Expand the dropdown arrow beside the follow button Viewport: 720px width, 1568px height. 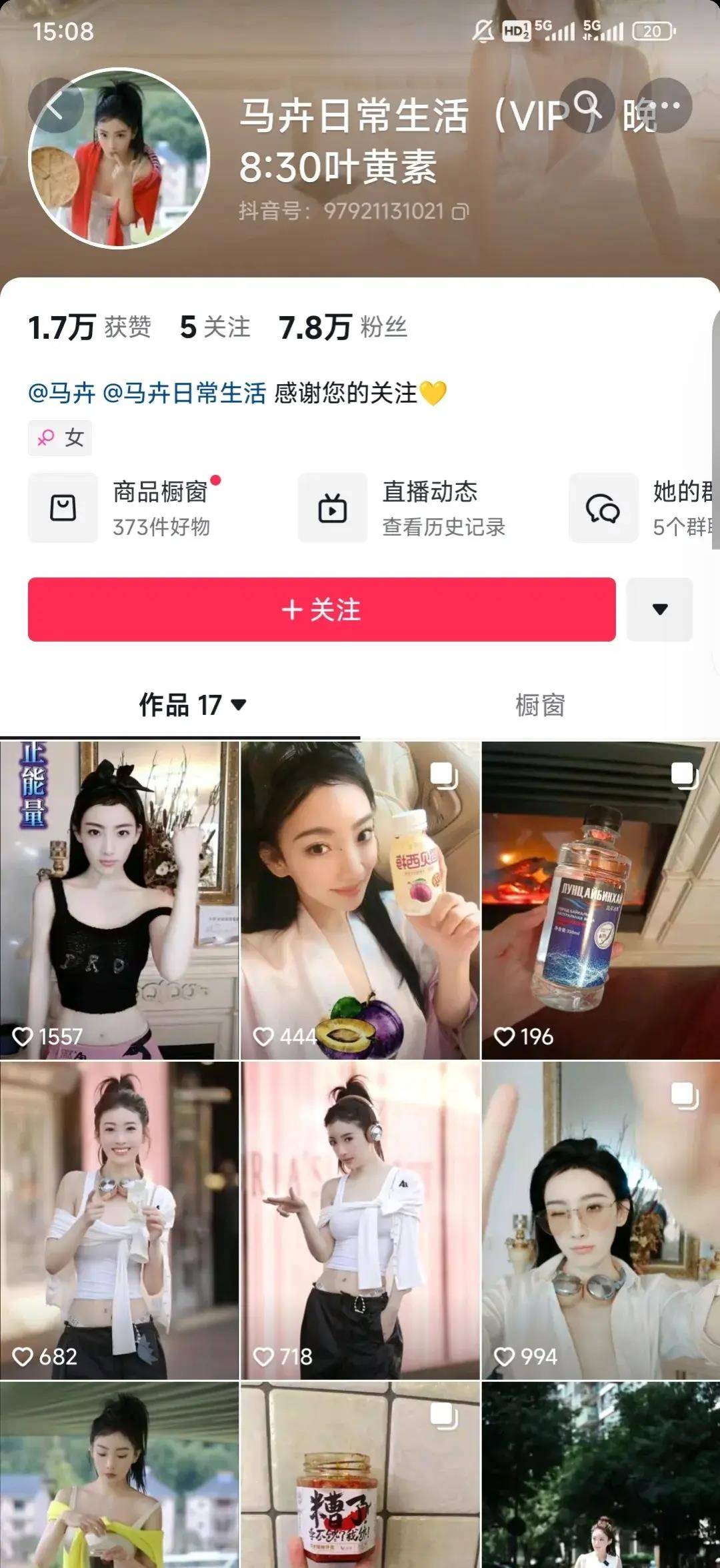659,609
